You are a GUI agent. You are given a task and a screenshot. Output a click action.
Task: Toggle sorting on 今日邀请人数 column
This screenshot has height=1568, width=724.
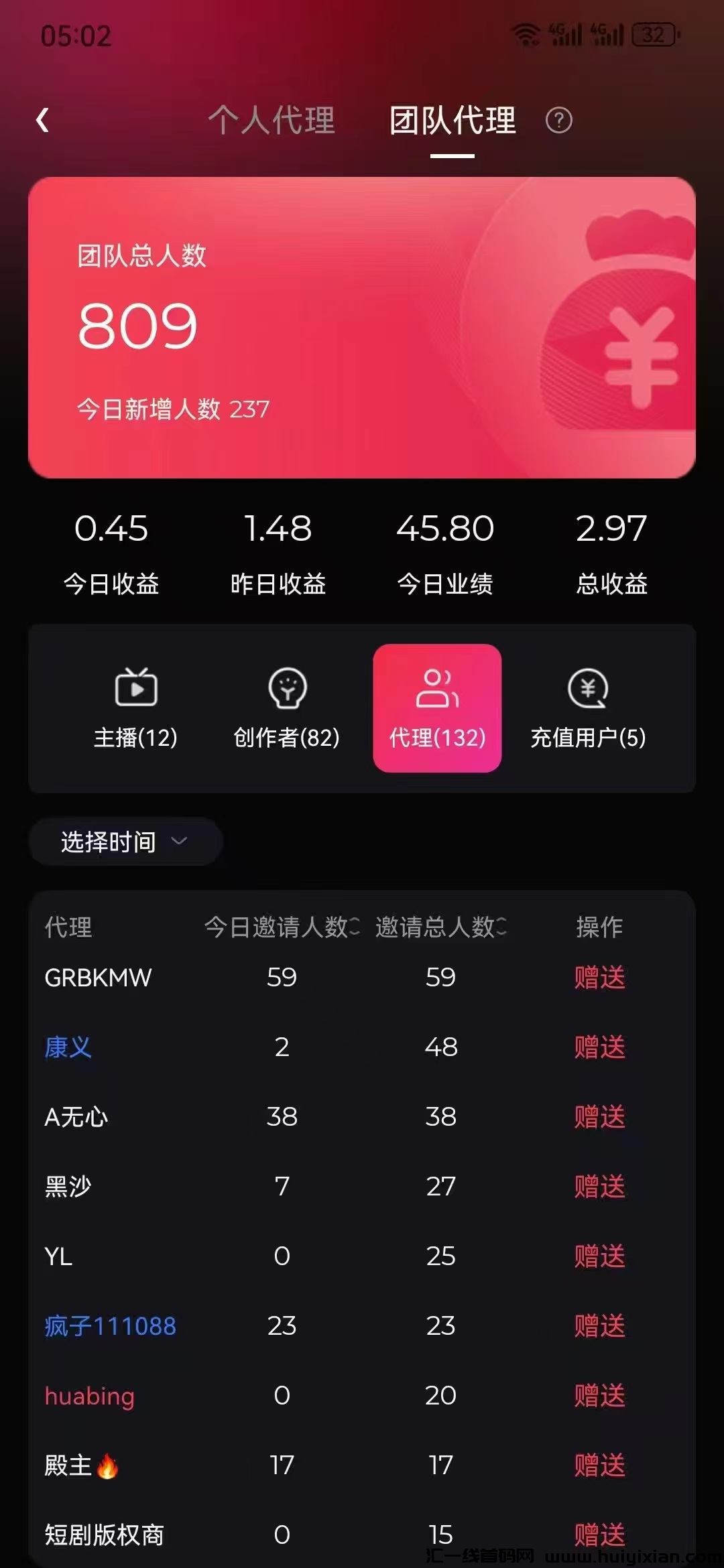[282, 928]
